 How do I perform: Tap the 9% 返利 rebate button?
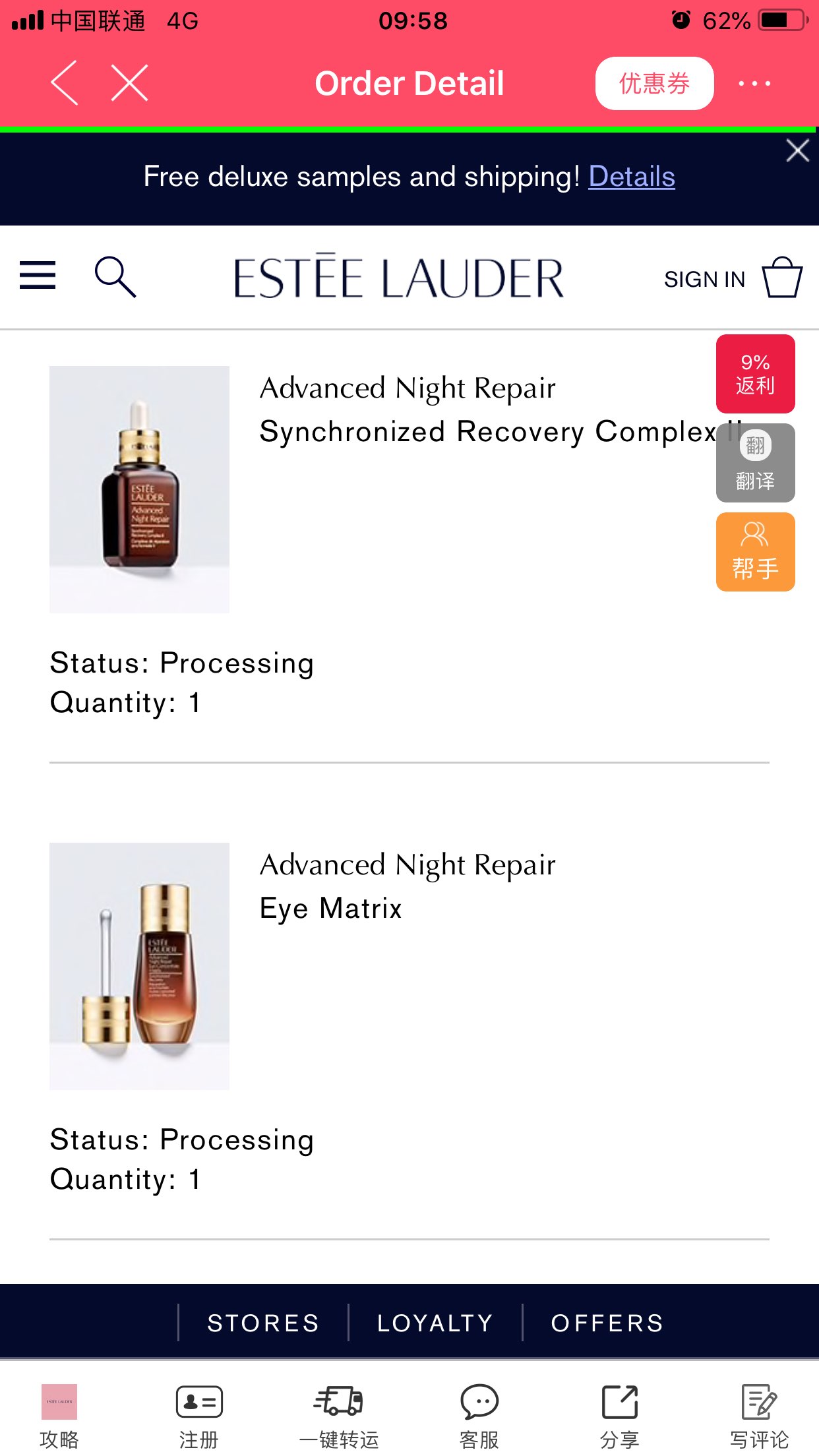[x=756, y=374]
